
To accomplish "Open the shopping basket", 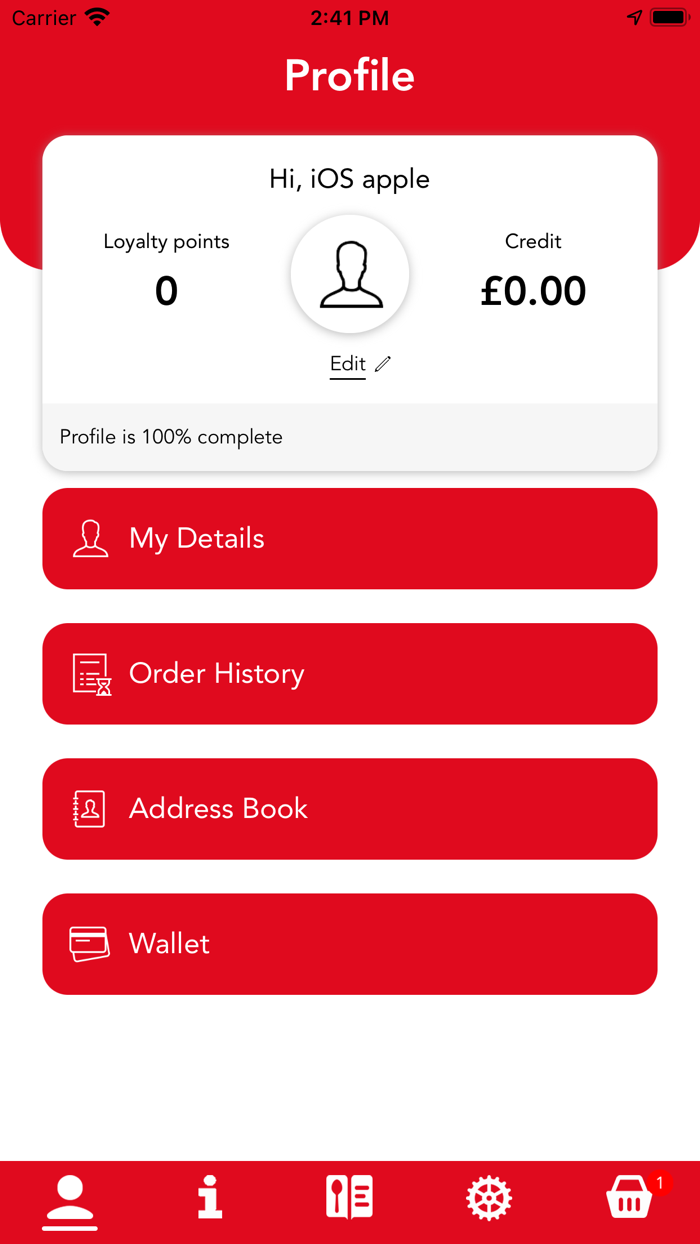I will tap(630, 1197).
